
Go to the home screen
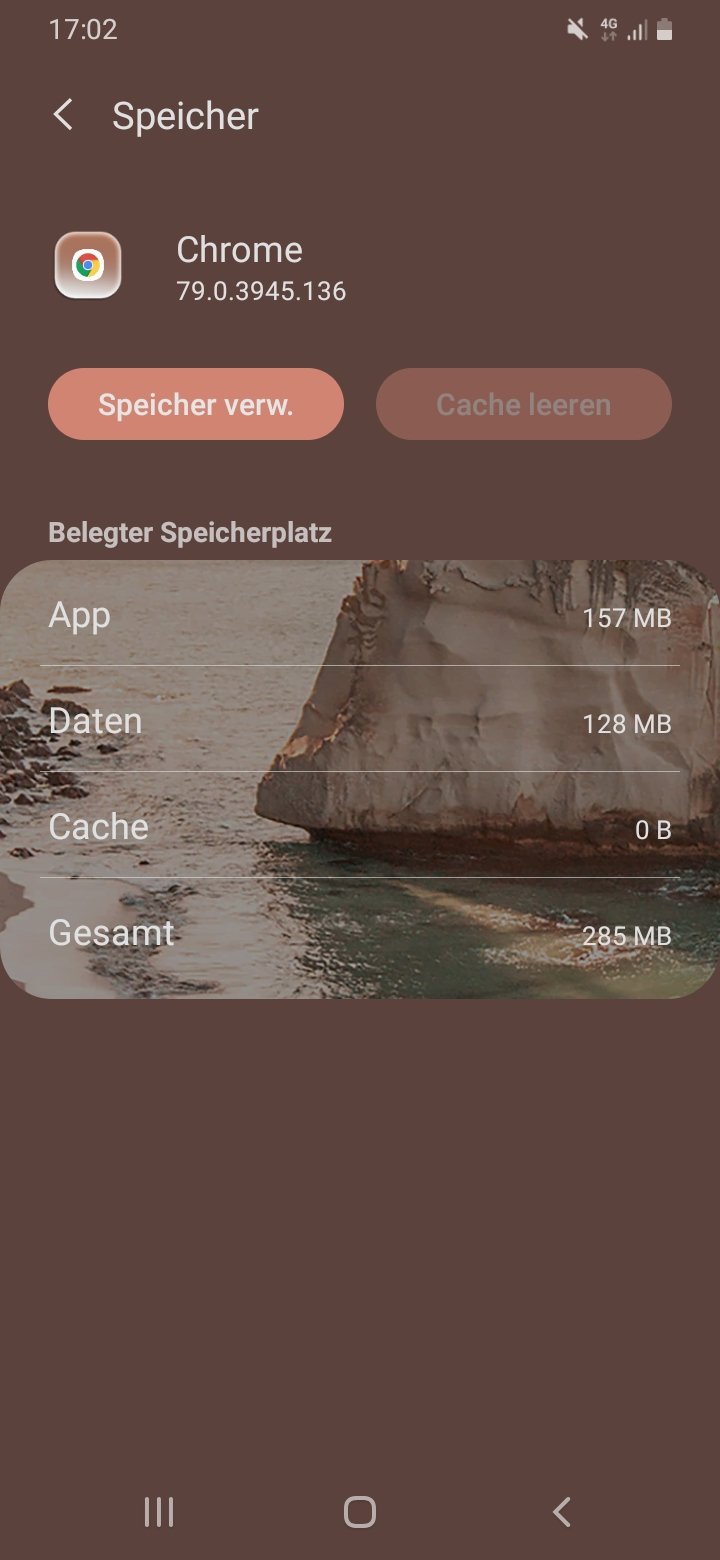click(360, 1511)
